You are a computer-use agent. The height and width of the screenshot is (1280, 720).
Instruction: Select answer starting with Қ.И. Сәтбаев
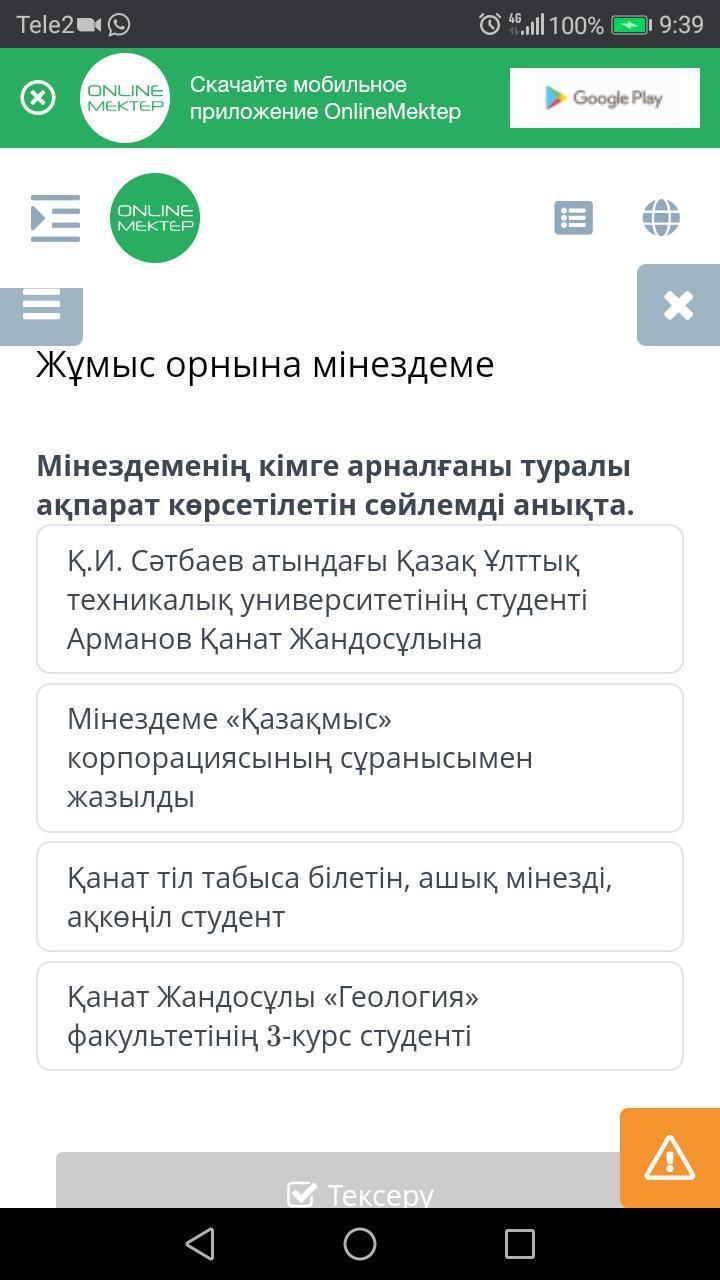click(x=360, y=599)
